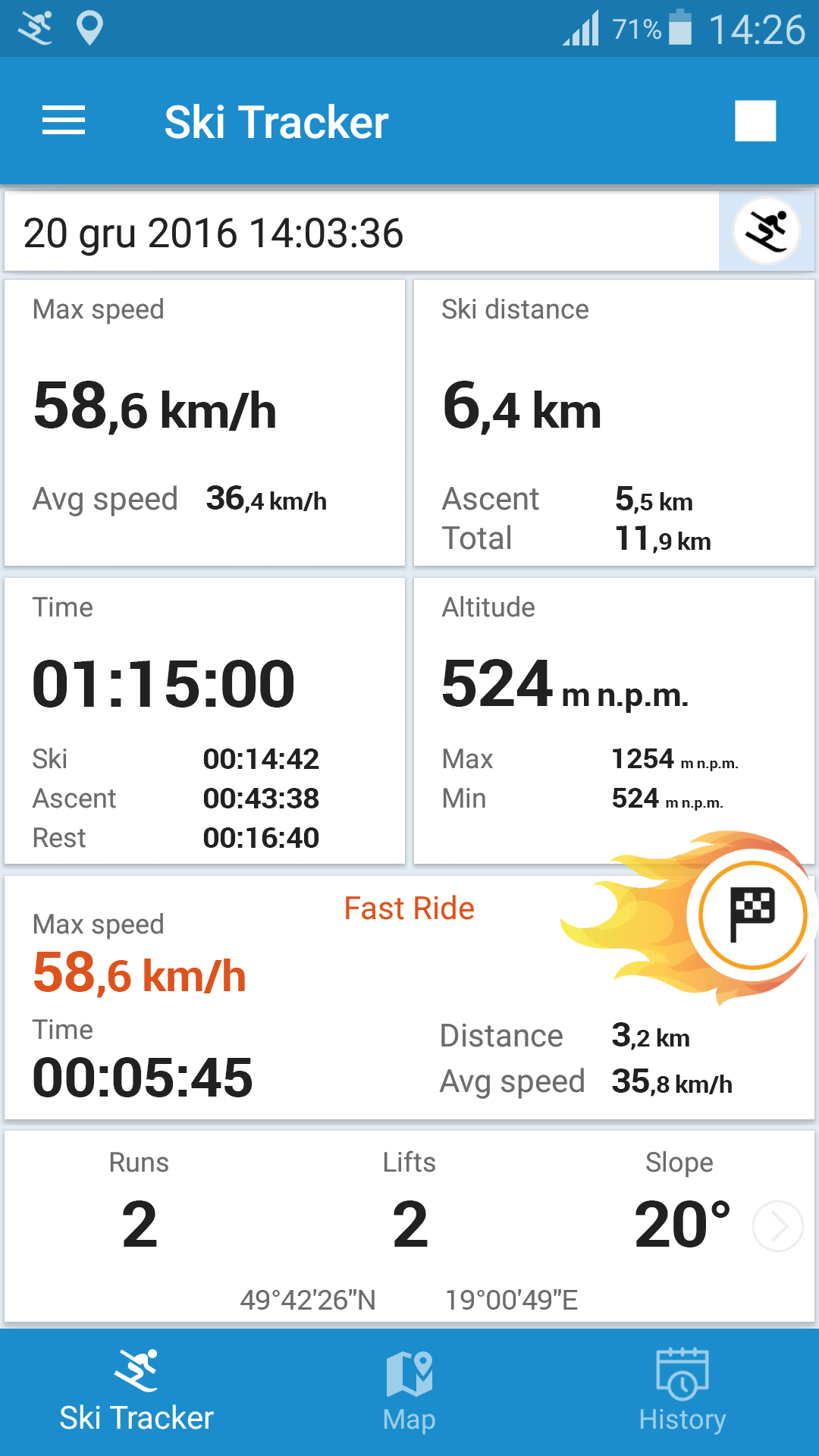Stop the current ski tracking session

click(755, 120)
